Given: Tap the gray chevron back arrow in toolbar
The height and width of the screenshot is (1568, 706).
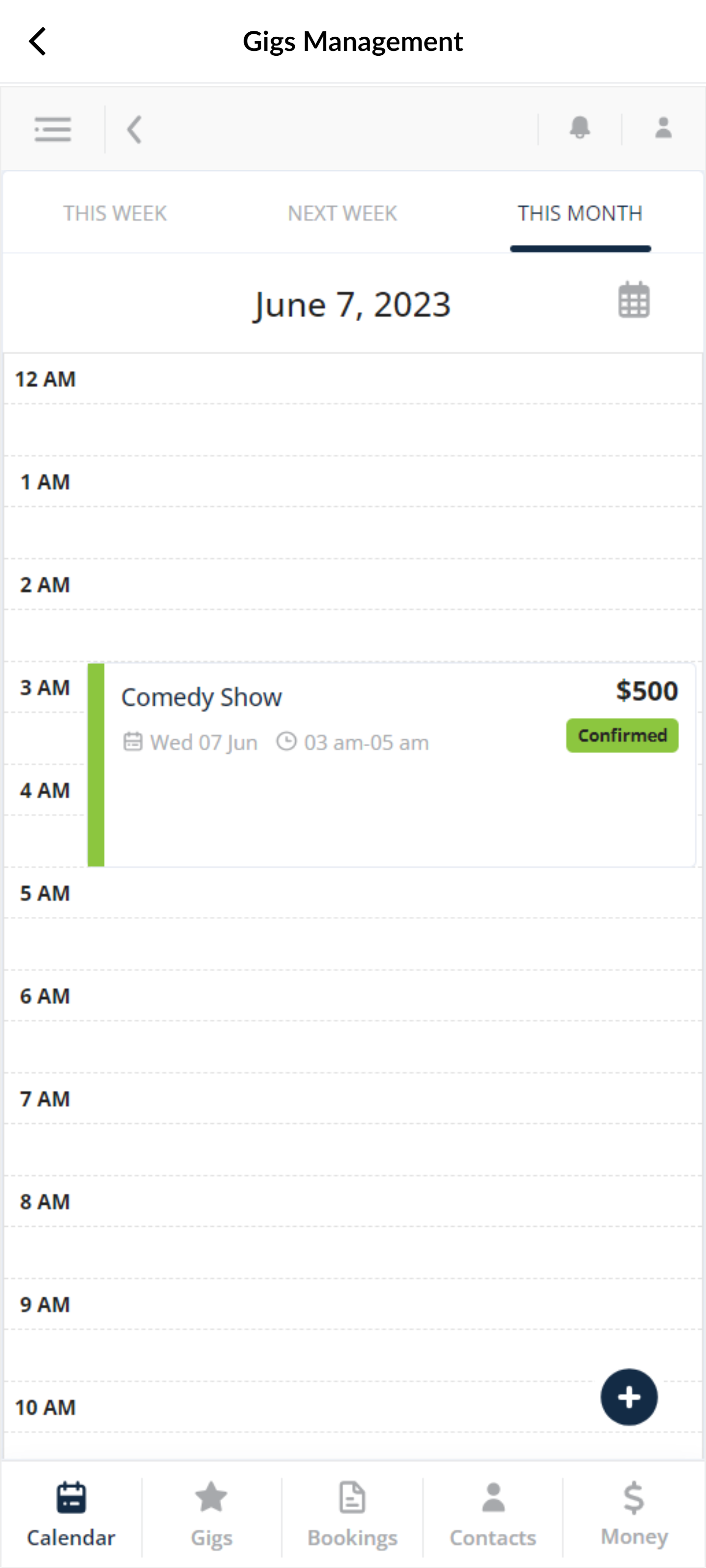Looking at the screenshot, I should [x=135, y=129].
